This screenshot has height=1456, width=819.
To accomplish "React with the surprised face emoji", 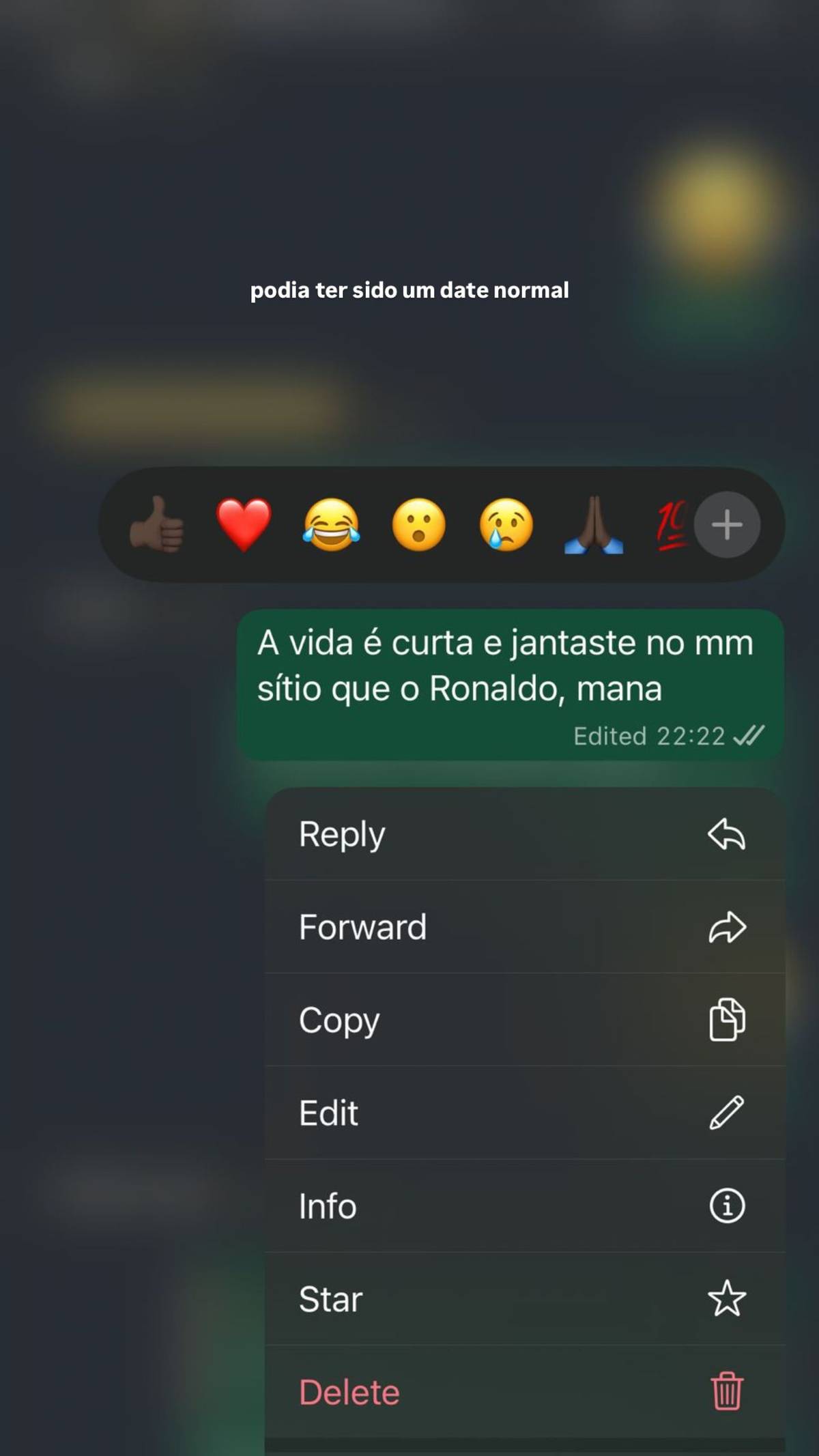I will point(418,524).
